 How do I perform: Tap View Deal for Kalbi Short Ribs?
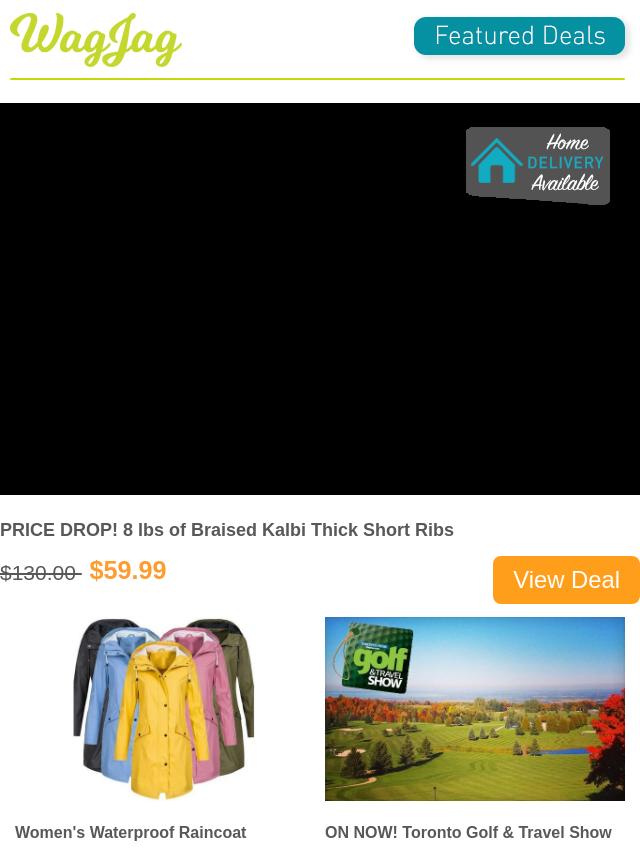(566, 580)
